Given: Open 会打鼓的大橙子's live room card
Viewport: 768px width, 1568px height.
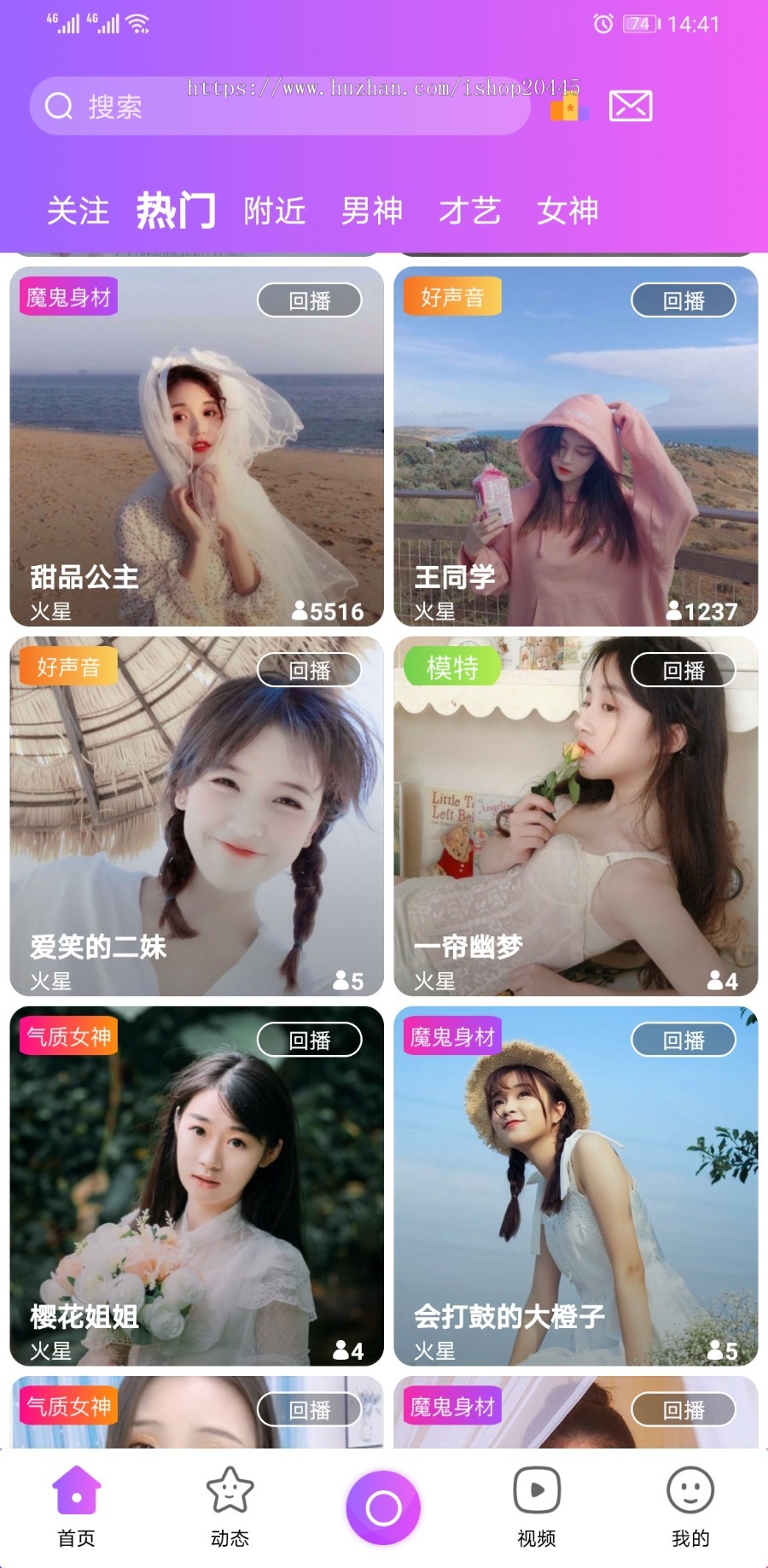Looking at the screenshot, I should 576,1186.
